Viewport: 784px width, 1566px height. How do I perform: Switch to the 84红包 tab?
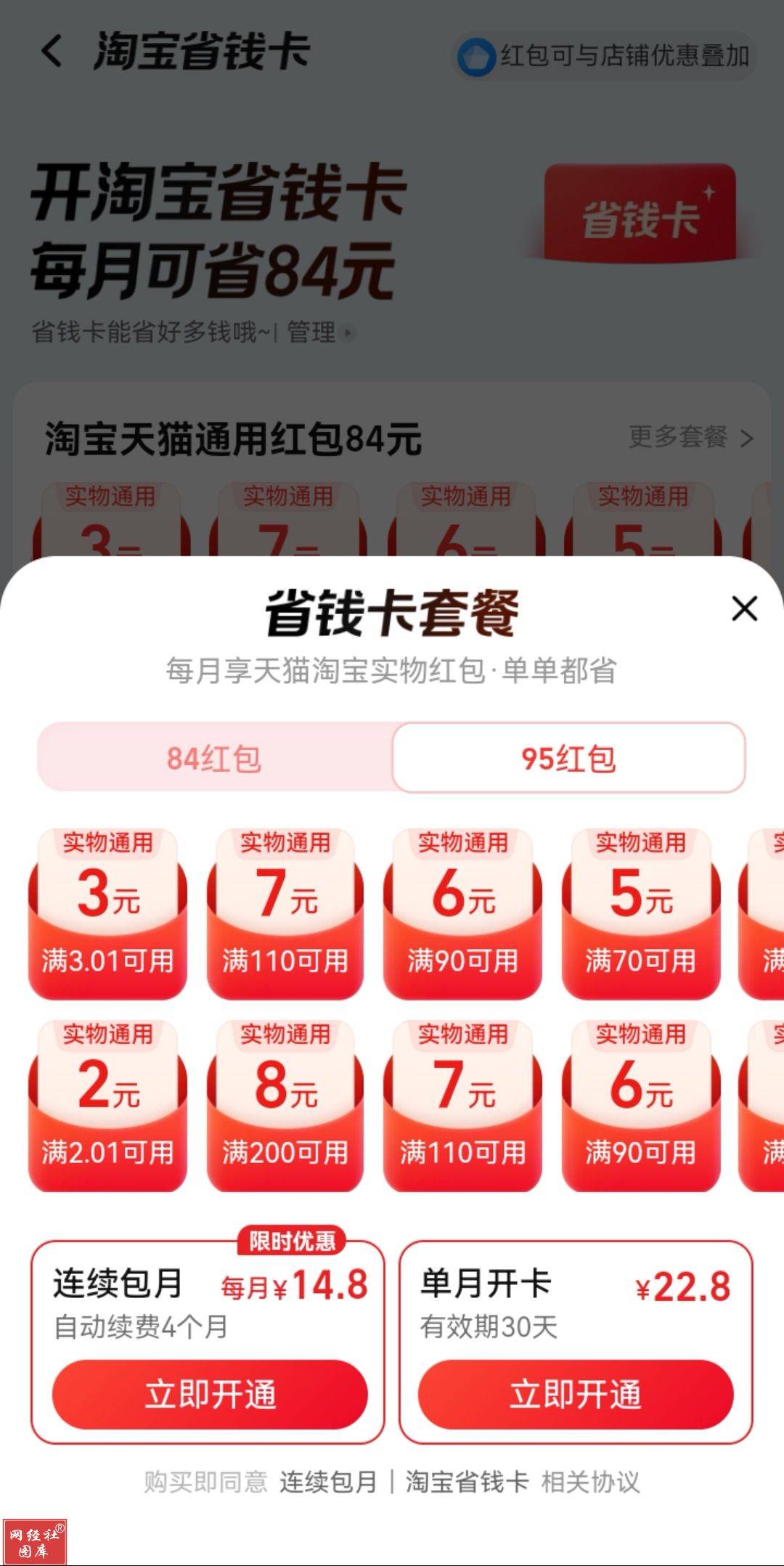click(214, 758)
